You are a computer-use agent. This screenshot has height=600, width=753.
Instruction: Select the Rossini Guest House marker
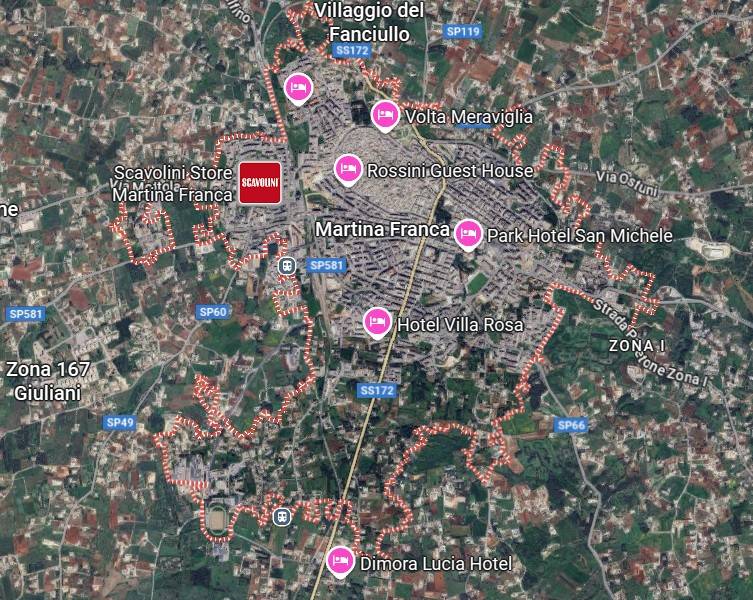coord(347,169)
